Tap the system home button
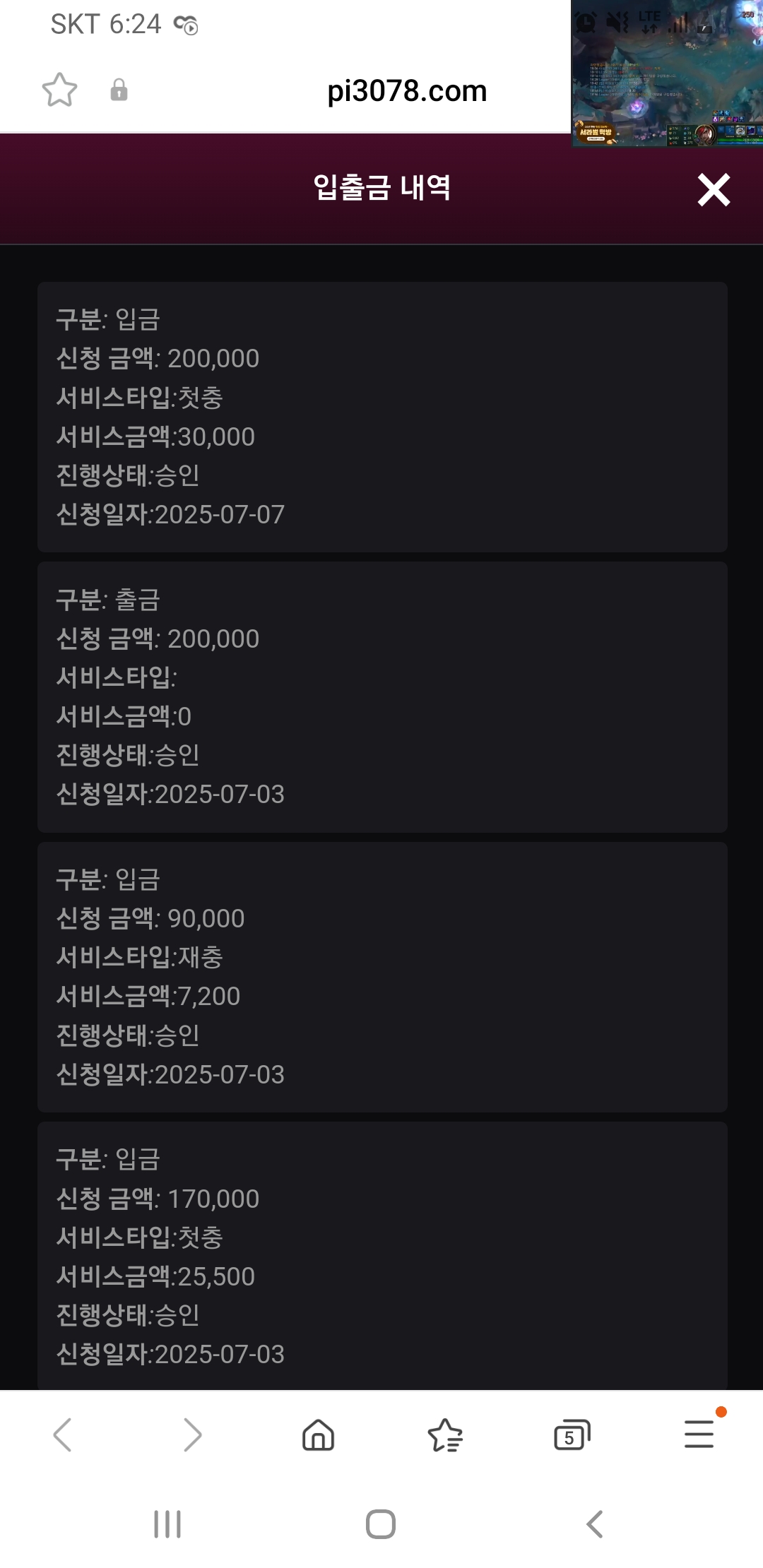 (381, 1524)
